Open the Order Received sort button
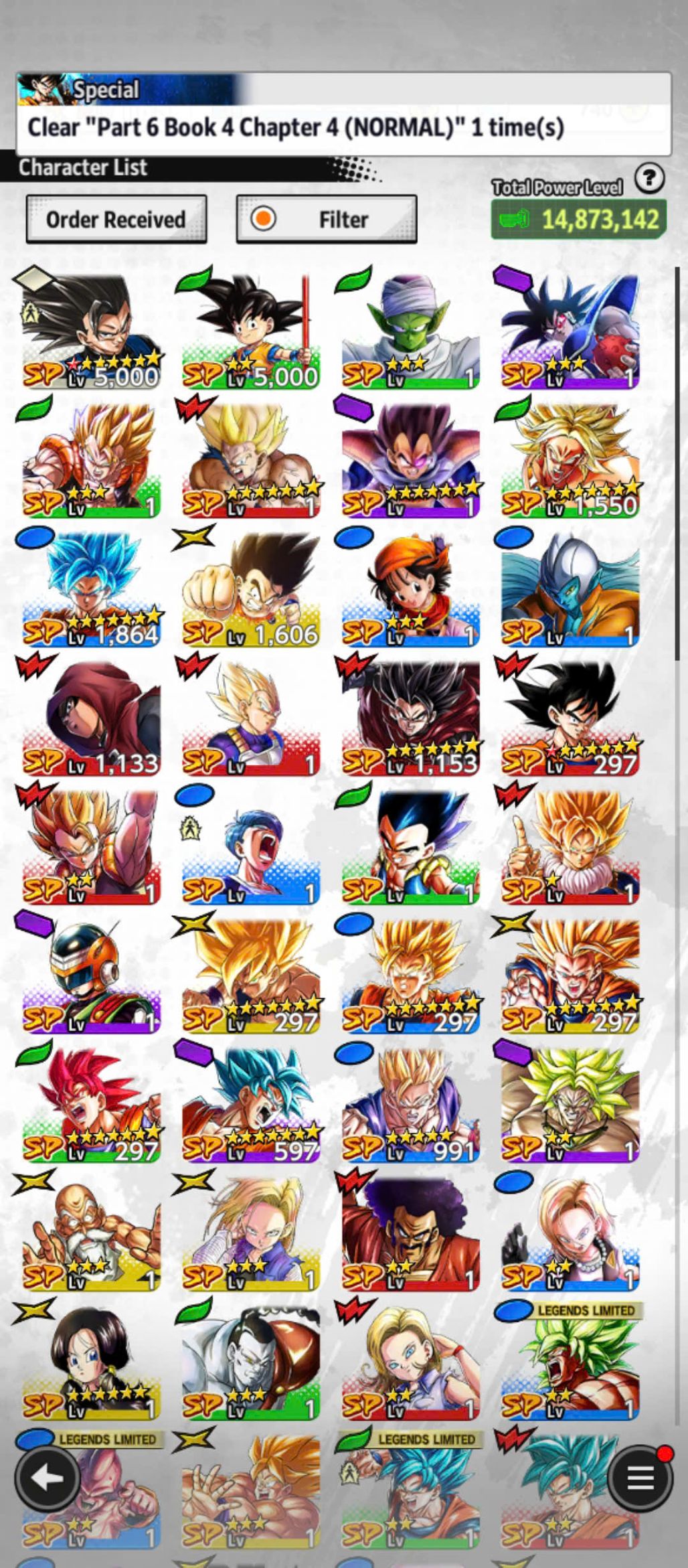The width and height of the screenshot is (688, 1568). pos(116,219)
